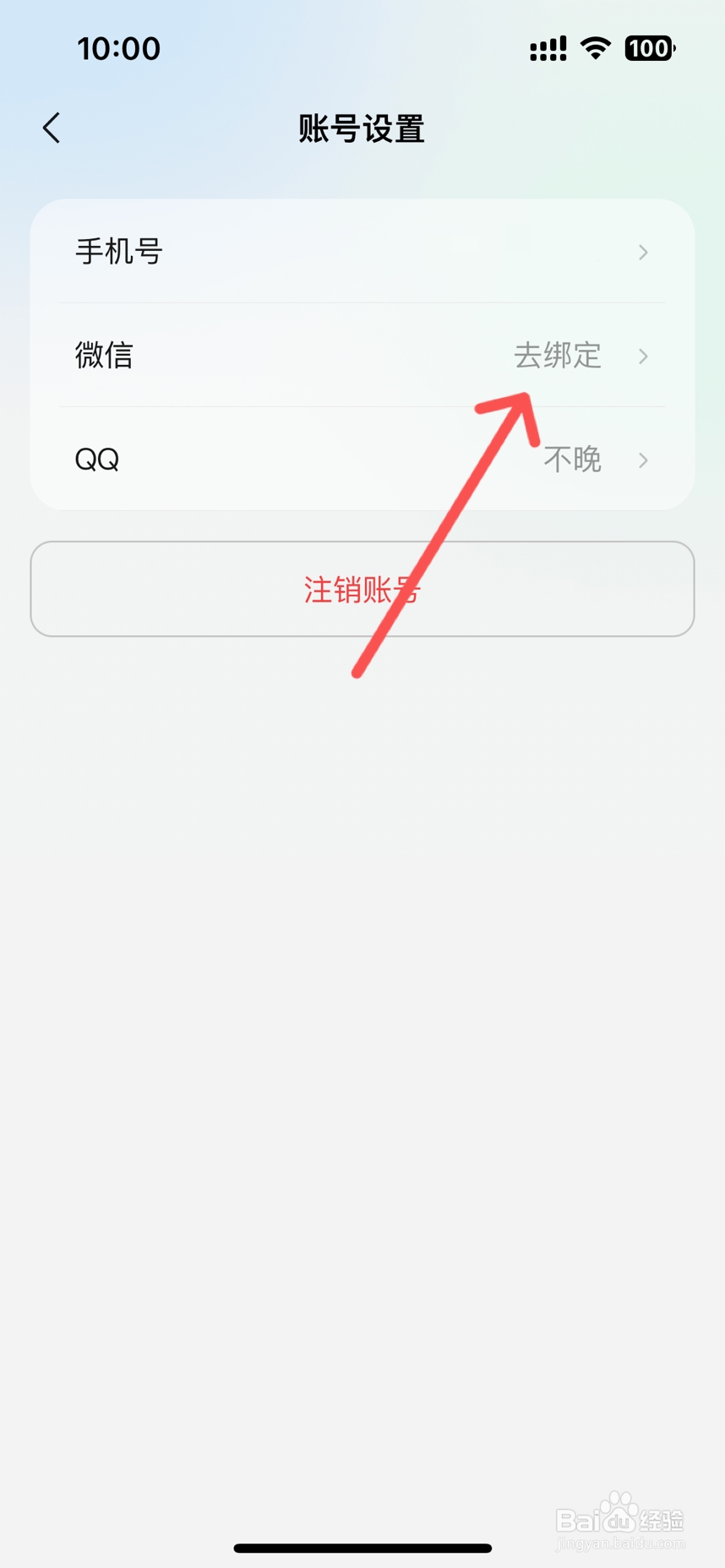The image size is (725, 1568).
Task: Tap 去绑定 to bind WeChat account
Action: click(x=558, y=356)
